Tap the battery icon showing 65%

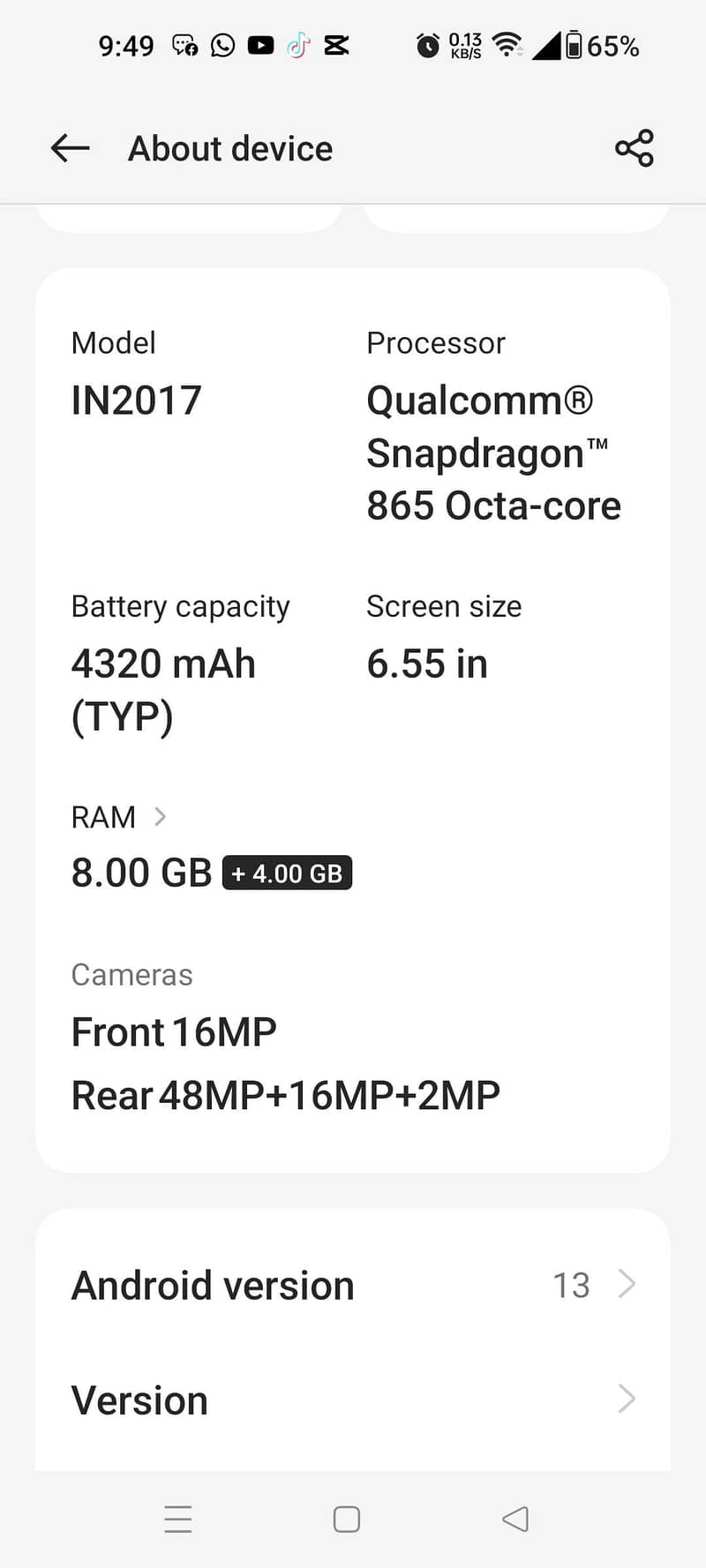pos(575,45)
